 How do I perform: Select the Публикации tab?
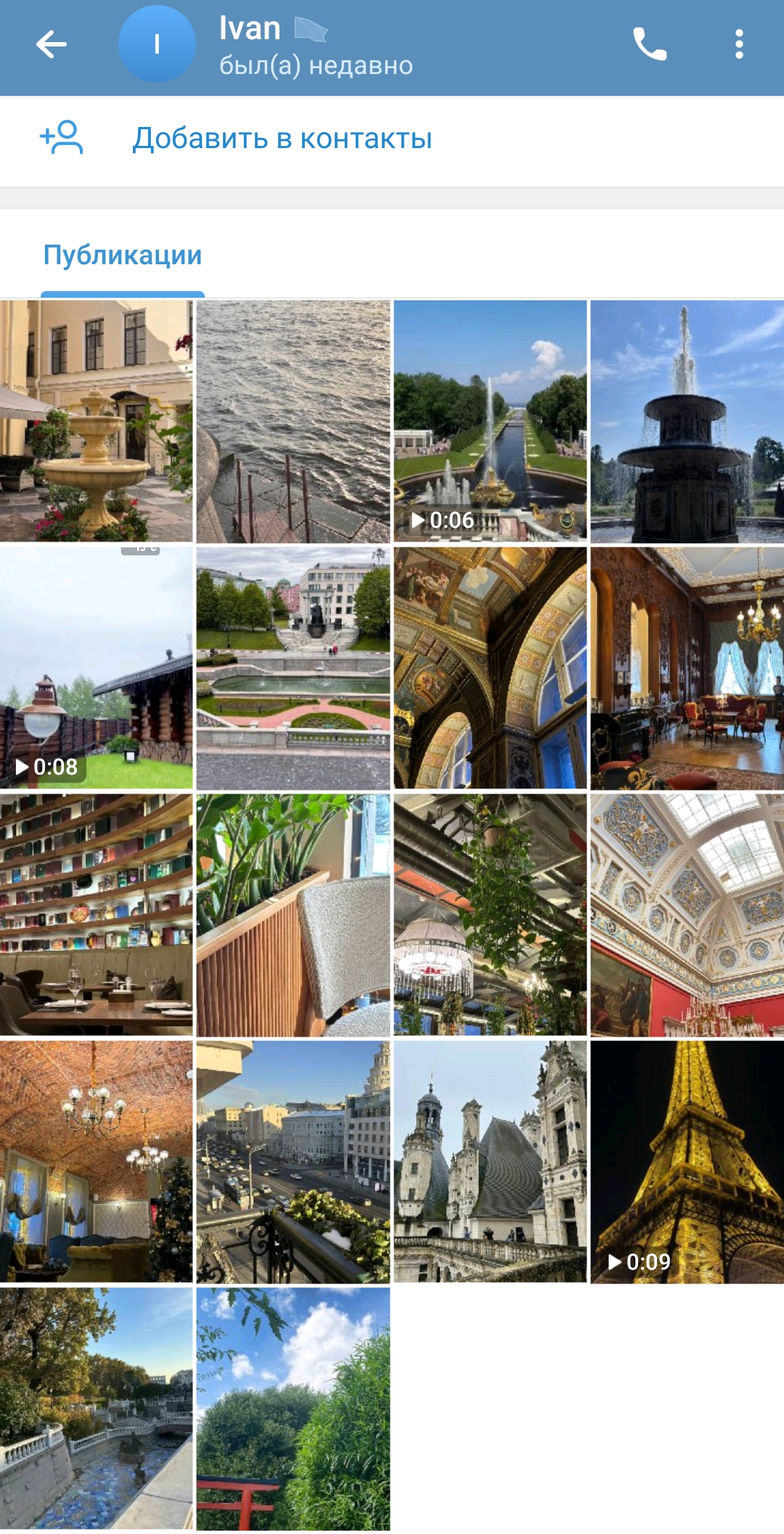(x=123, y=256)
